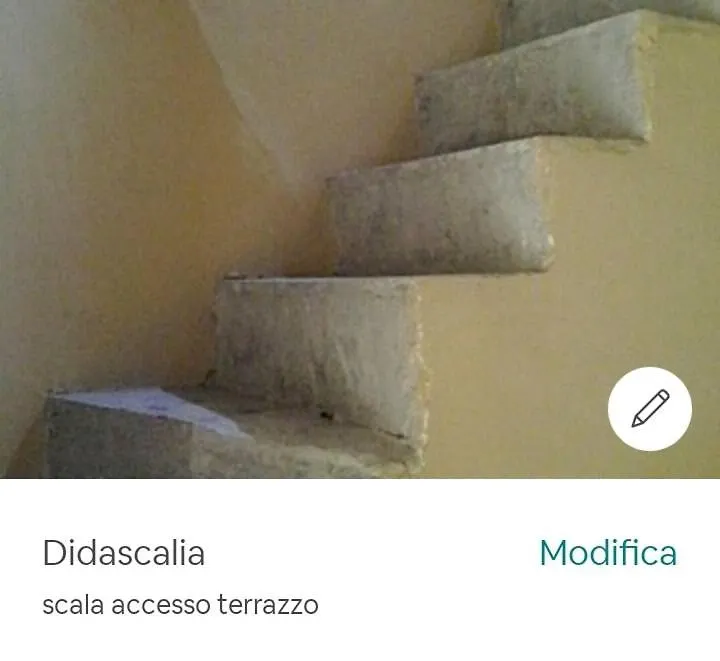Viewport: 720px width, 661px height.
Task: Tap the pencil icon to edit photo
Action: click(650, 409)
